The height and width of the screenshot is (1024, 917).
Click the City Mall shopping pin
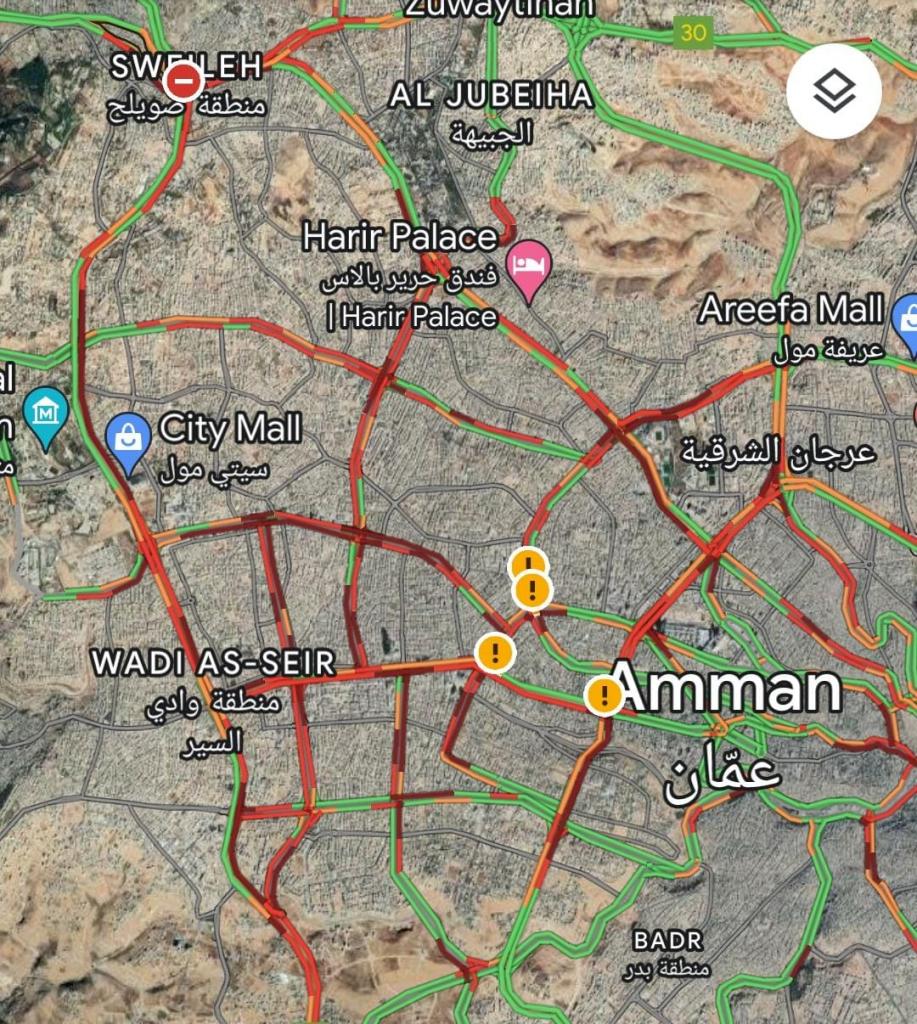click(x=126, y=436)
